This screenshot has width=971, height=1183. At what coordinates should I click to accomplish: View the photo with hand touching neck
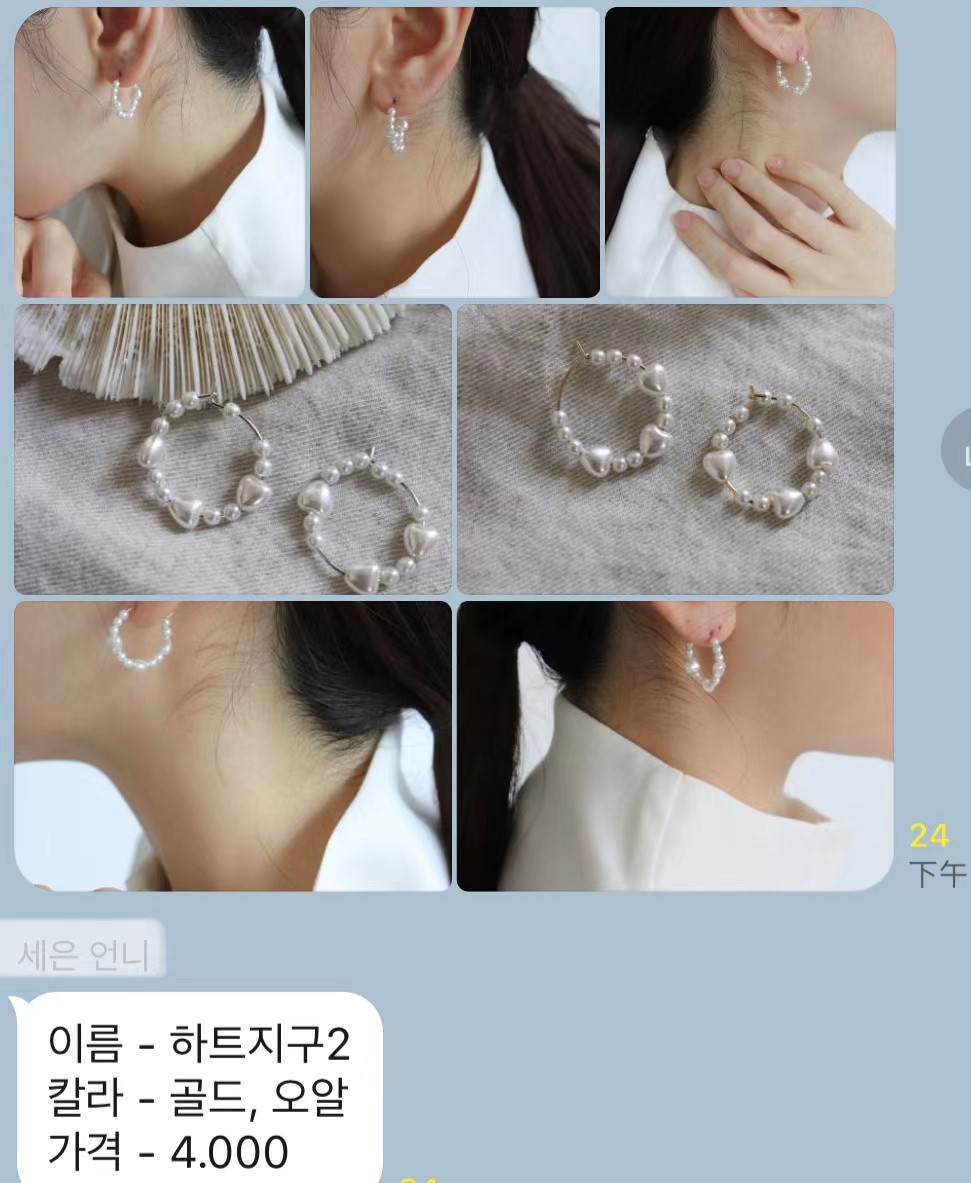point(749,150)
